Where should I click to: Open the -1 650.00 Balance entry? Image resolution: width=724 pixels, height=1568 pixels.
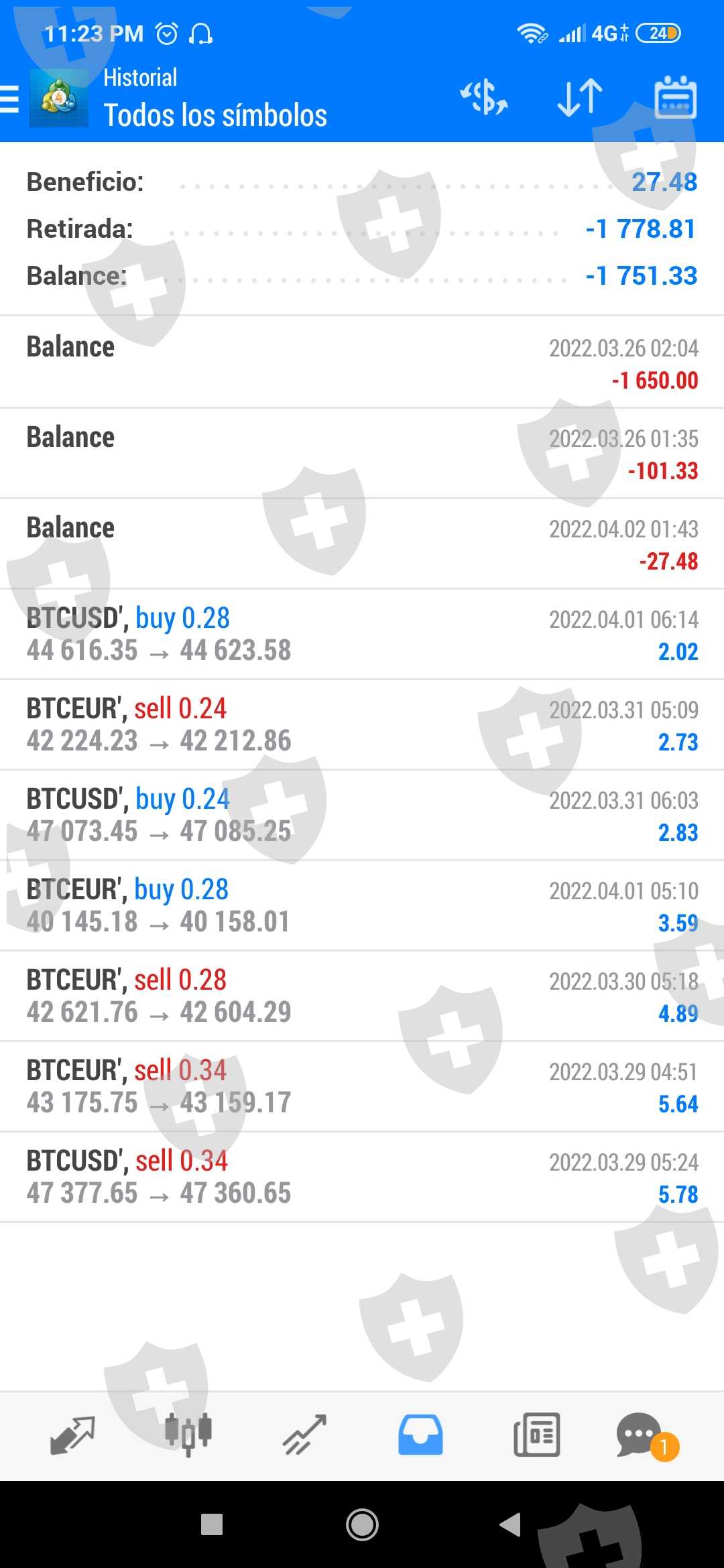pyautogui.click(x=362, y=363)
